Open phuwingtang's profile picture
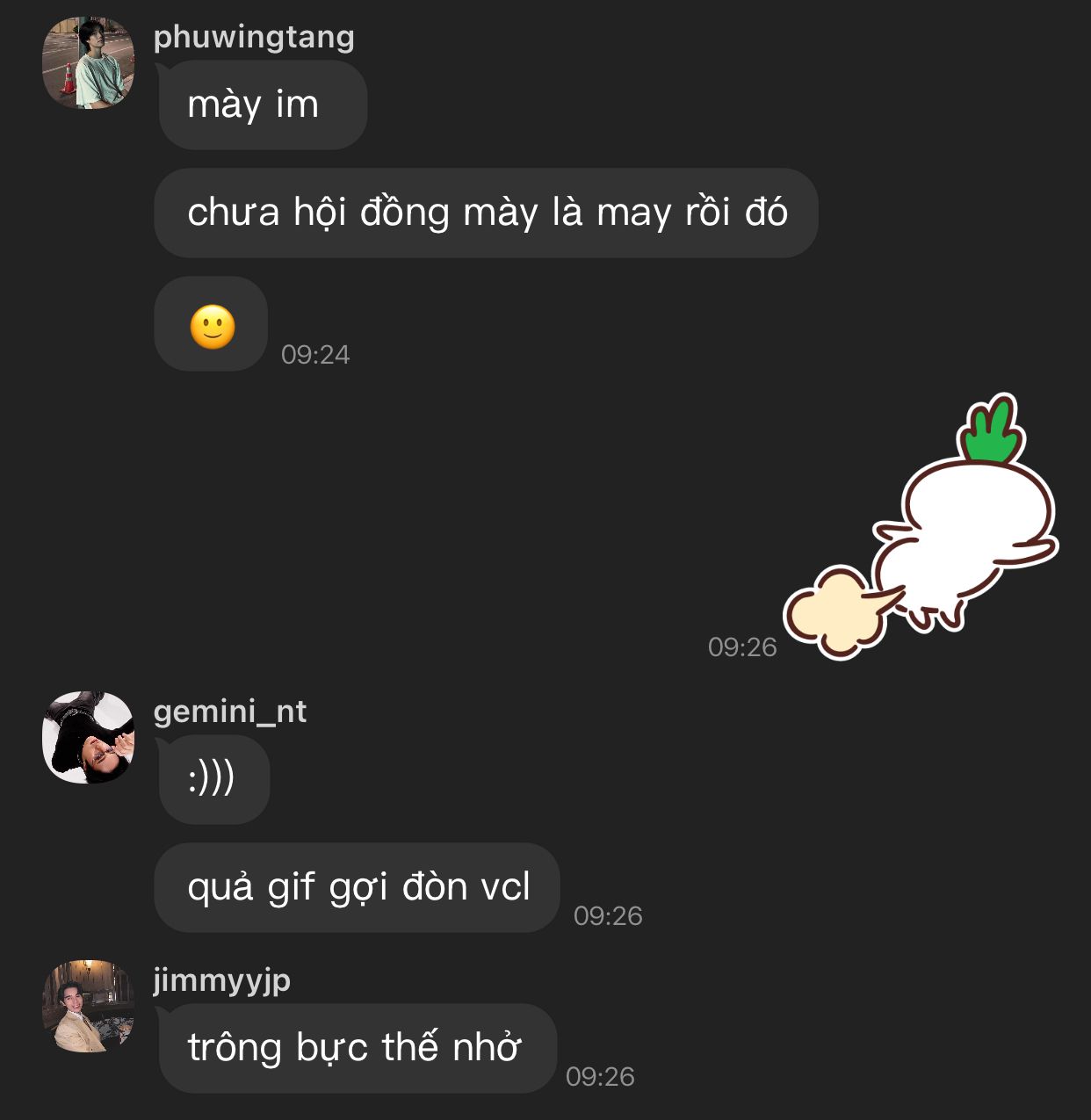Image resolution: width=1091 pixels, height=1120 pixels. [x=88, y=63]
